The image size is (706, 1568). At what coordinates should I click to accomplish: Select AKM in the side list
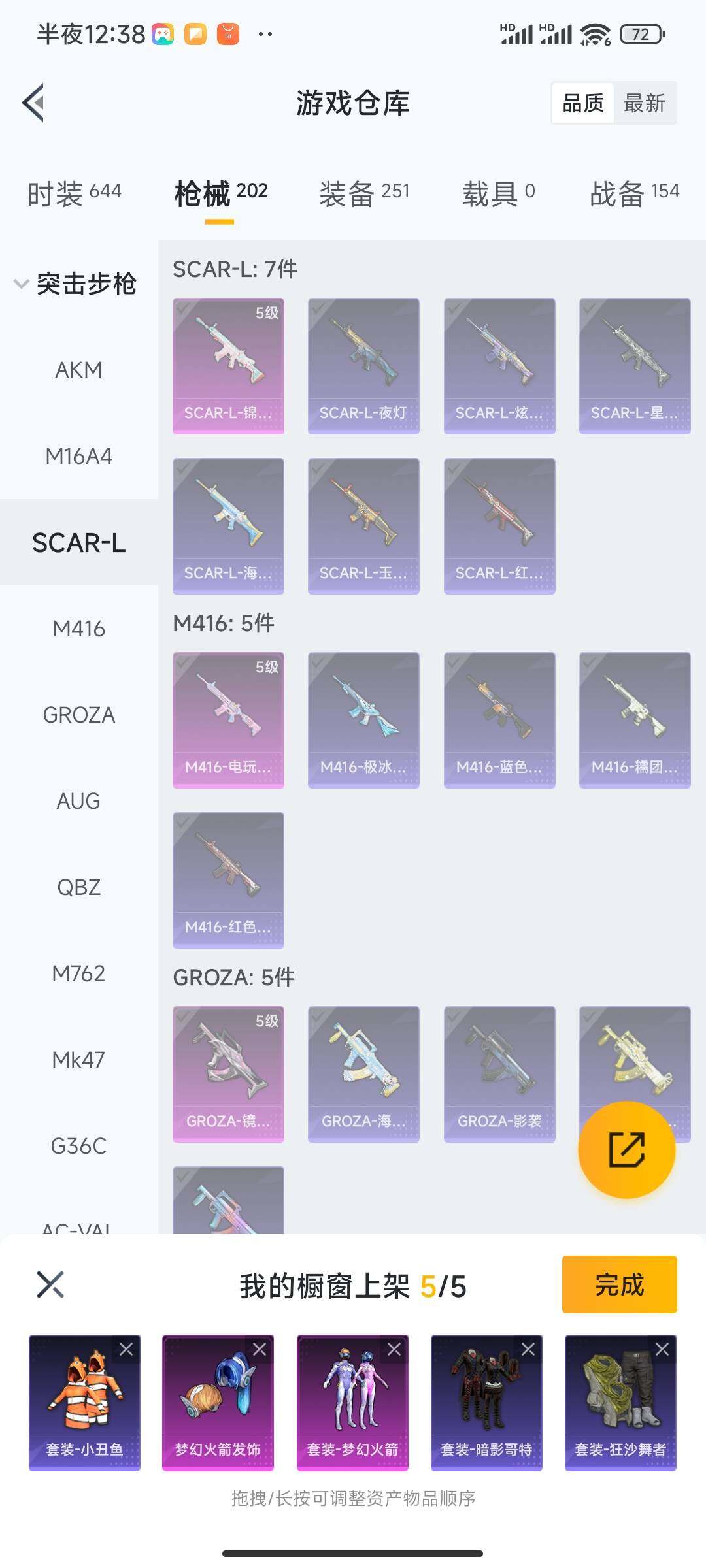coord(78,370)
